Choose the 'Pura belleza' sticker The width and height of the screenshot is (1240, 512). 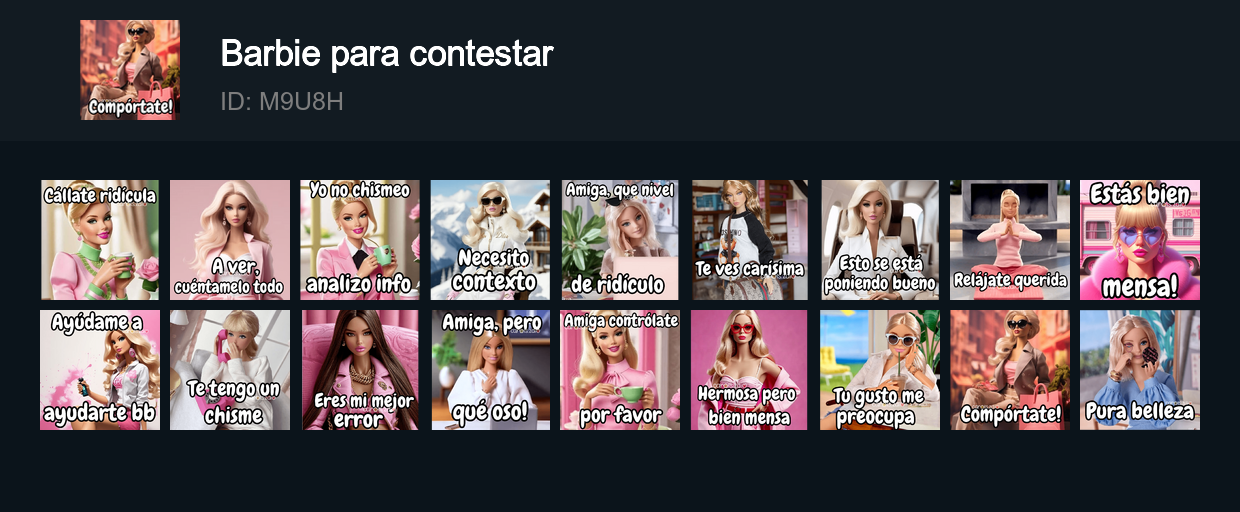pos(1140,370)
